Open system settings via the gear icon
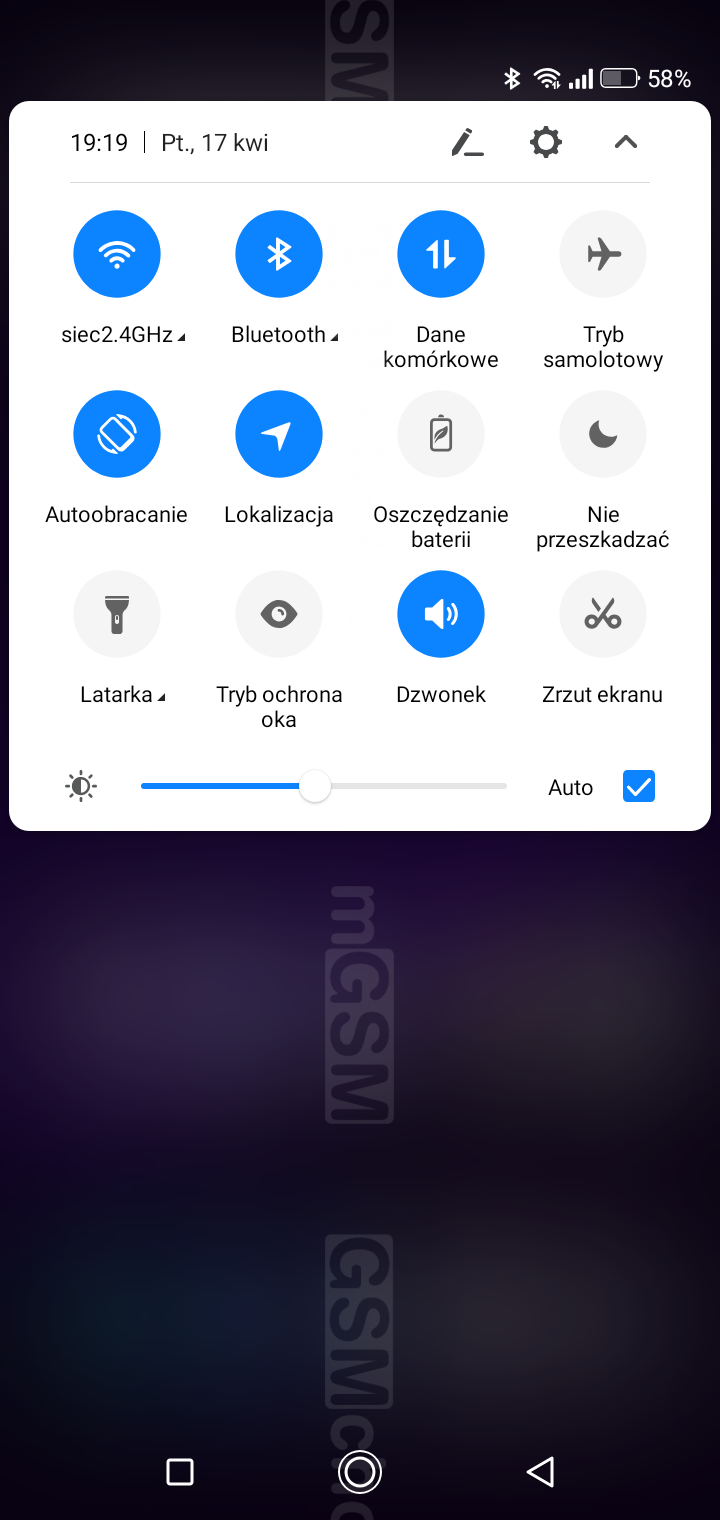This screenshot has width=720, height=1520. tap(545, 143)
